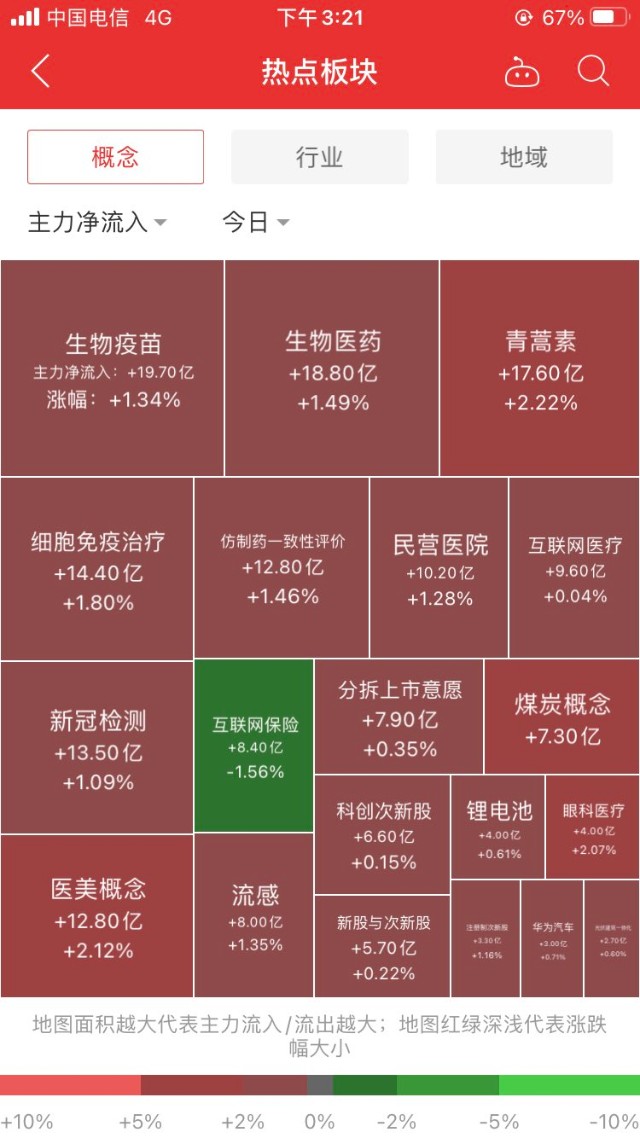Image resolution: width=640 pixels, height=1138 pixels.
Task: View the 民营医院 sector block
Action: [x=439, y=568]
